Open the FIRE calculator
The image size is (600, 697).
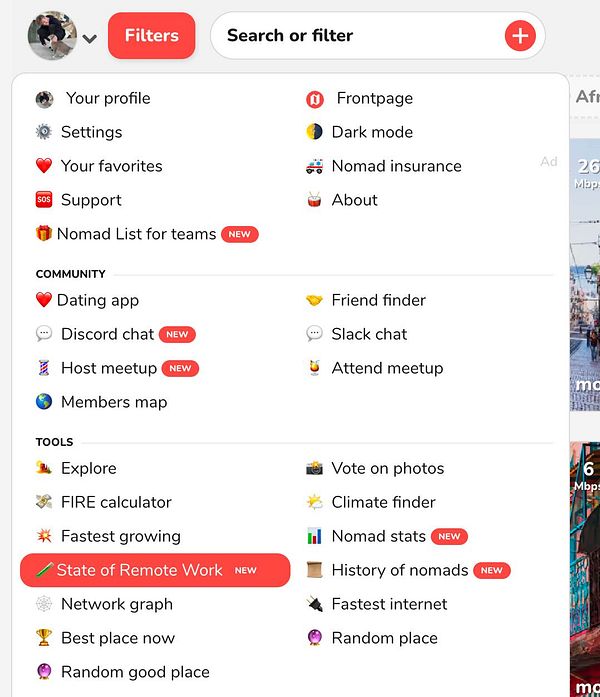tap(116, 502)
